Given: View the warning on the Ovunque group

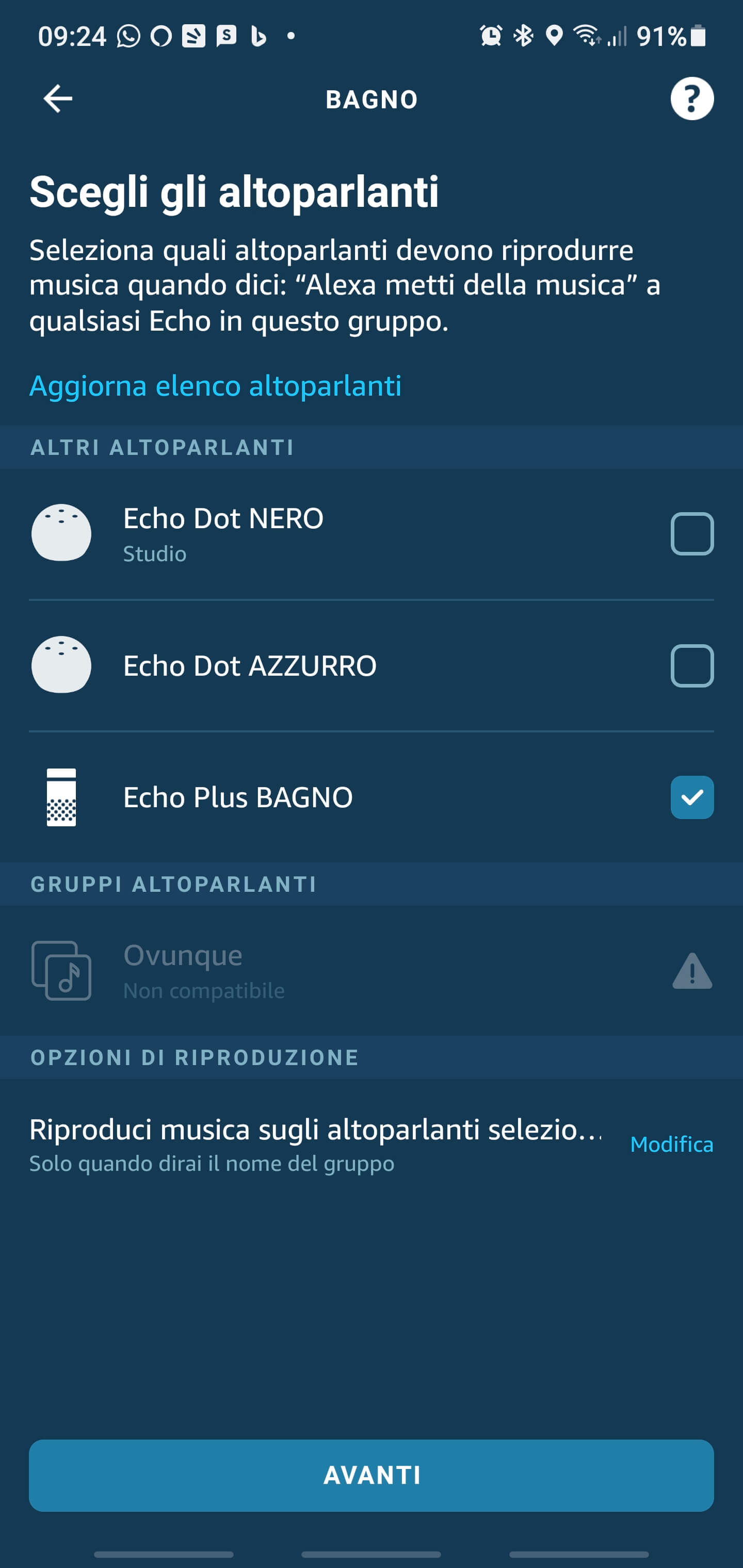Looking at the screenshot, I should [692, 971].
